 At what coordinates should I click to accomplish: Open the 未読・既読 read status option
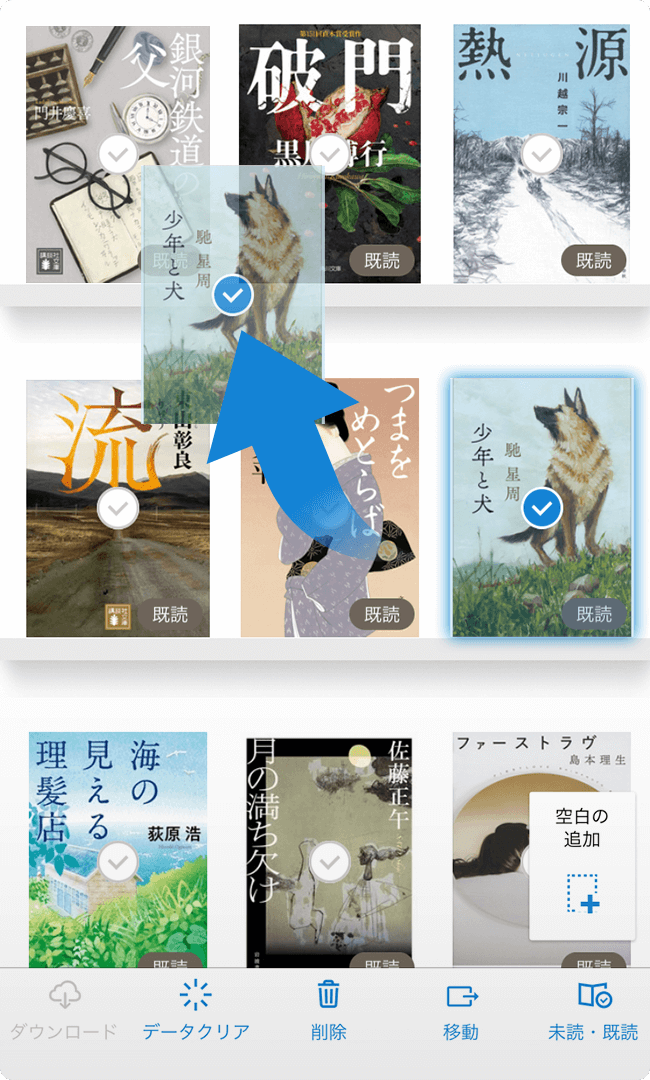pos(593,1010)
